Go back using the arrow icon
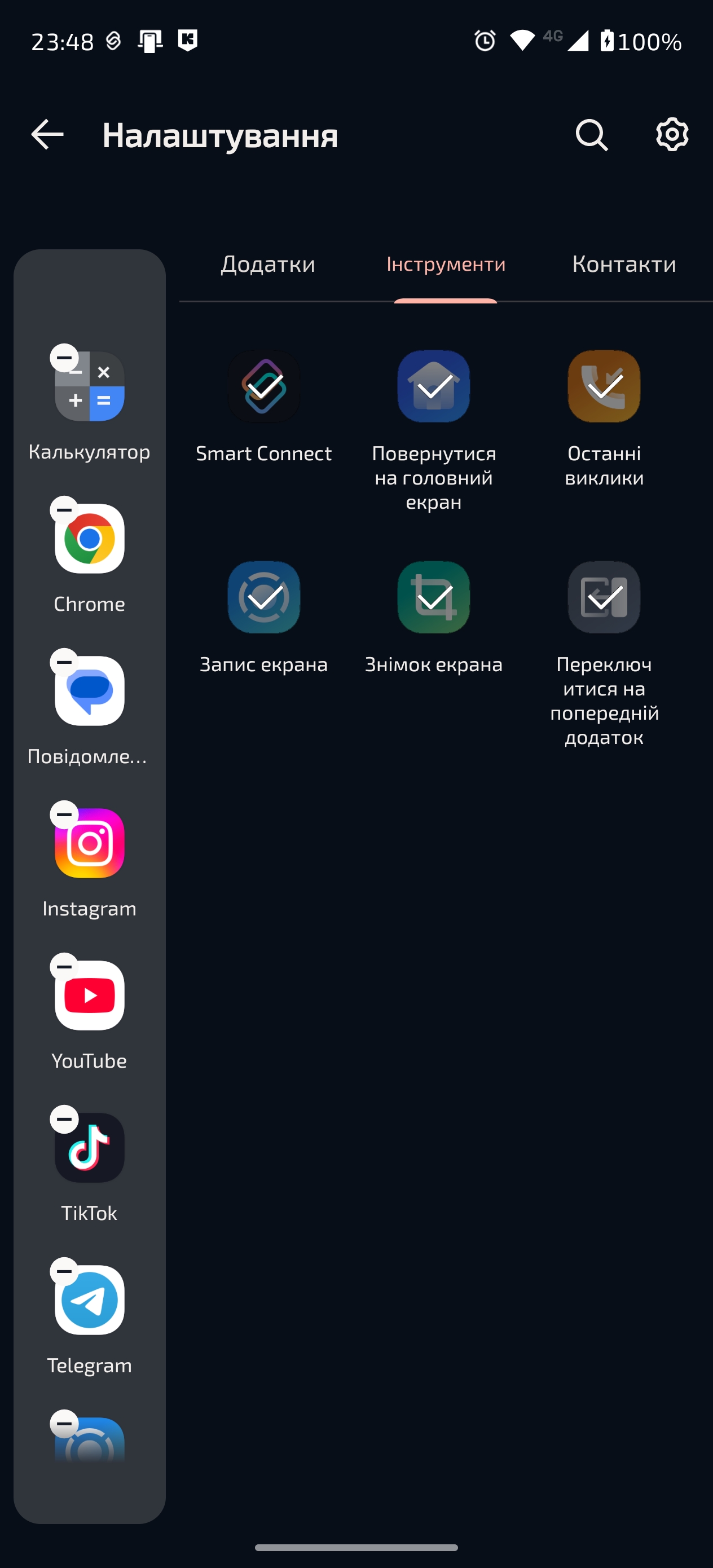The image size is (713, 1568). tap(47, 135)
